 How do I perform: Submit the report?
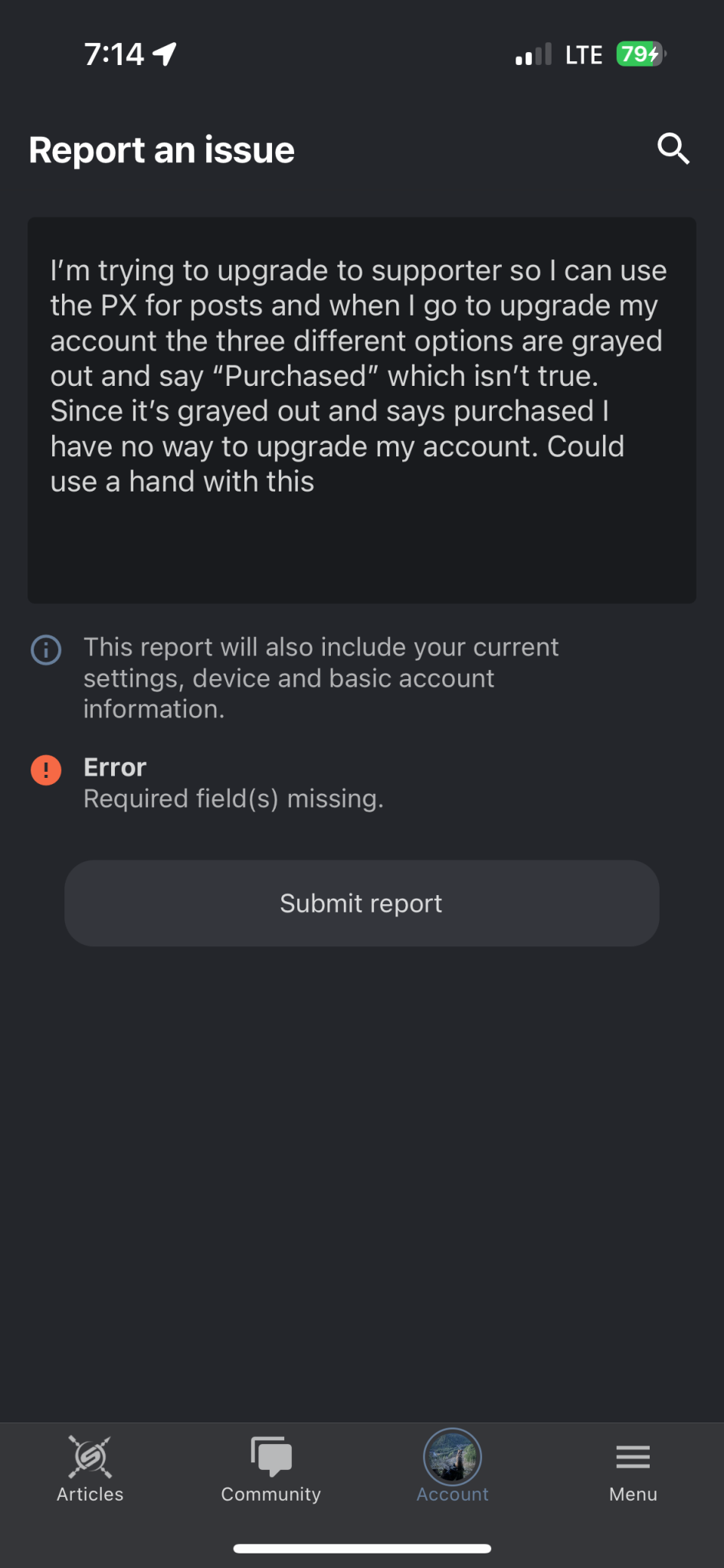[x=362, y=903]
